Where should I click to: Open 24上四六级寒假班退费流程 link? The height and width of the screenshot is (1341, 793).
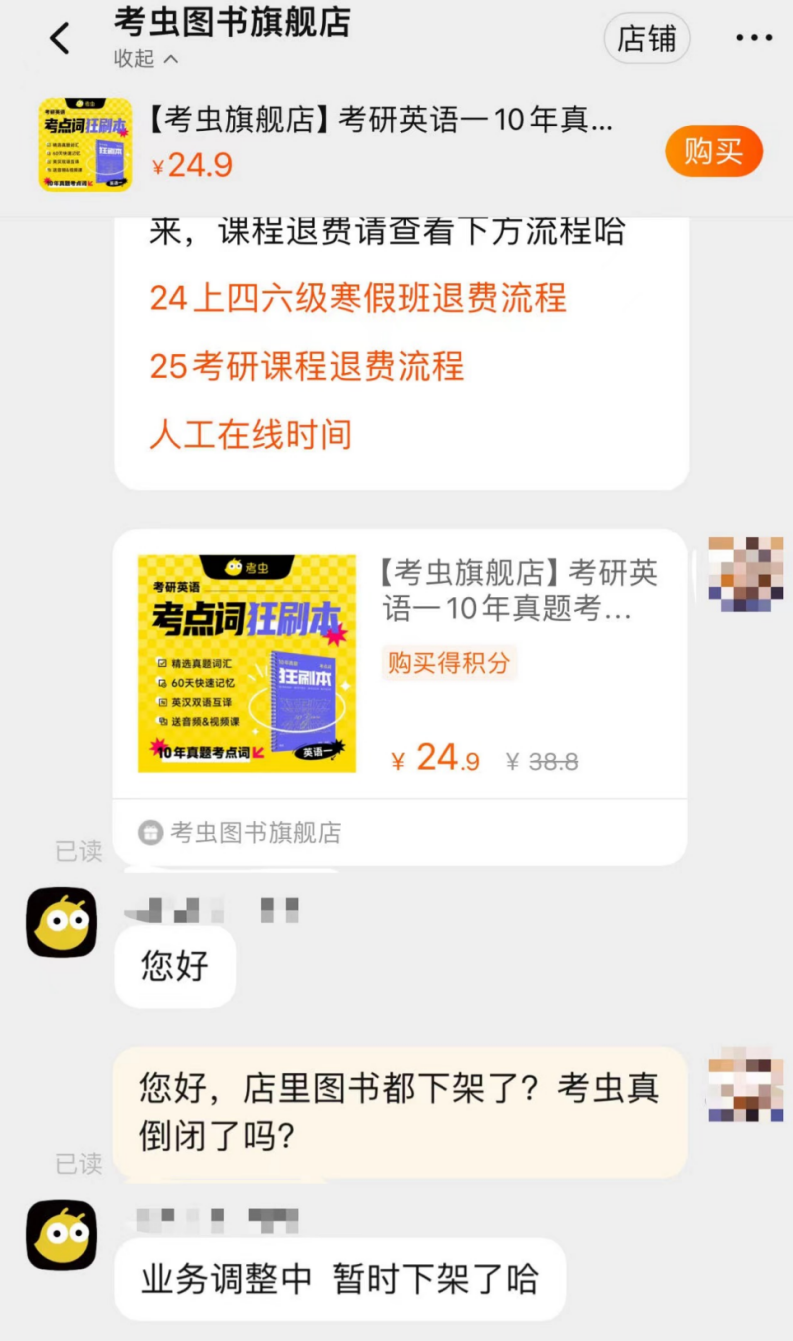point(358,298)
